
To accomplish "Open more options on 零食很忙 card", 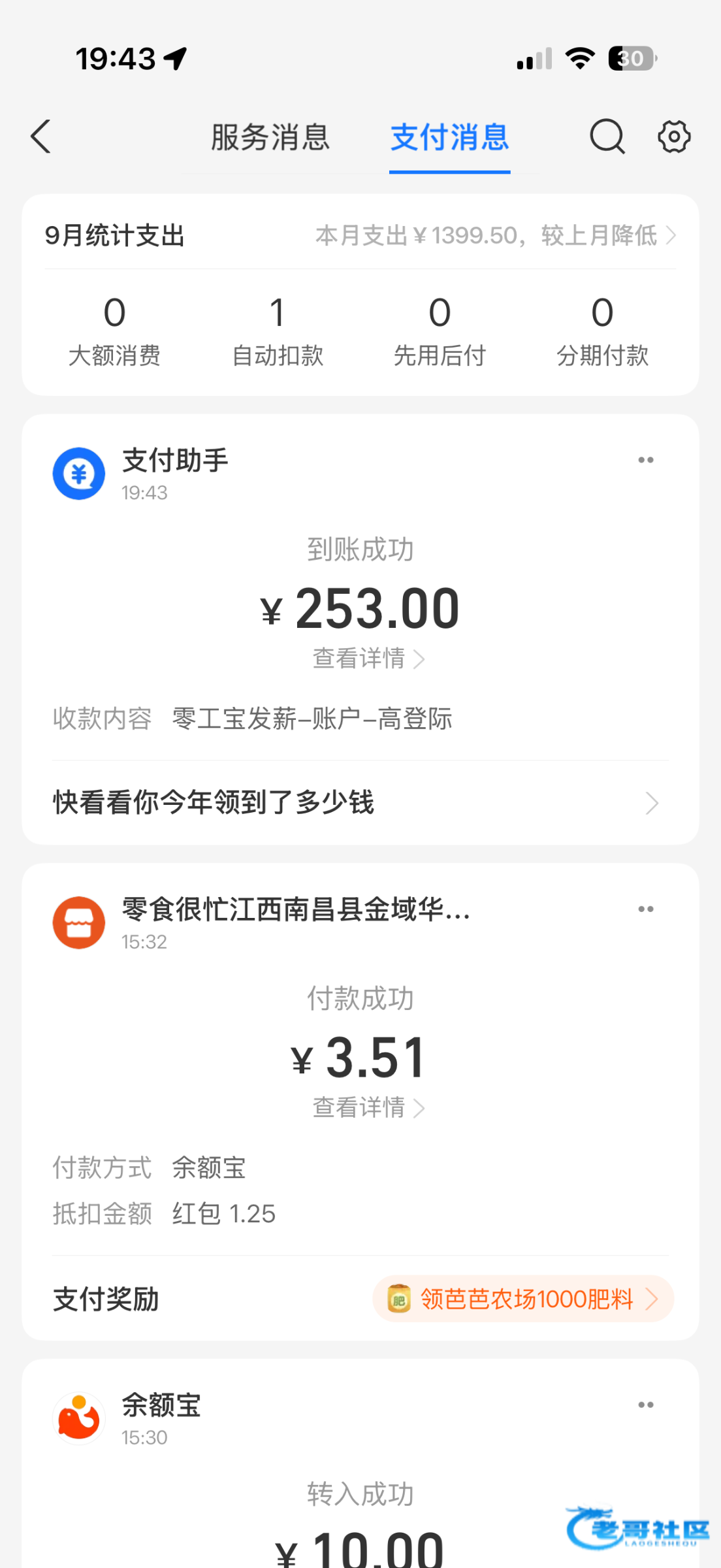I will (x=645, y=909).
